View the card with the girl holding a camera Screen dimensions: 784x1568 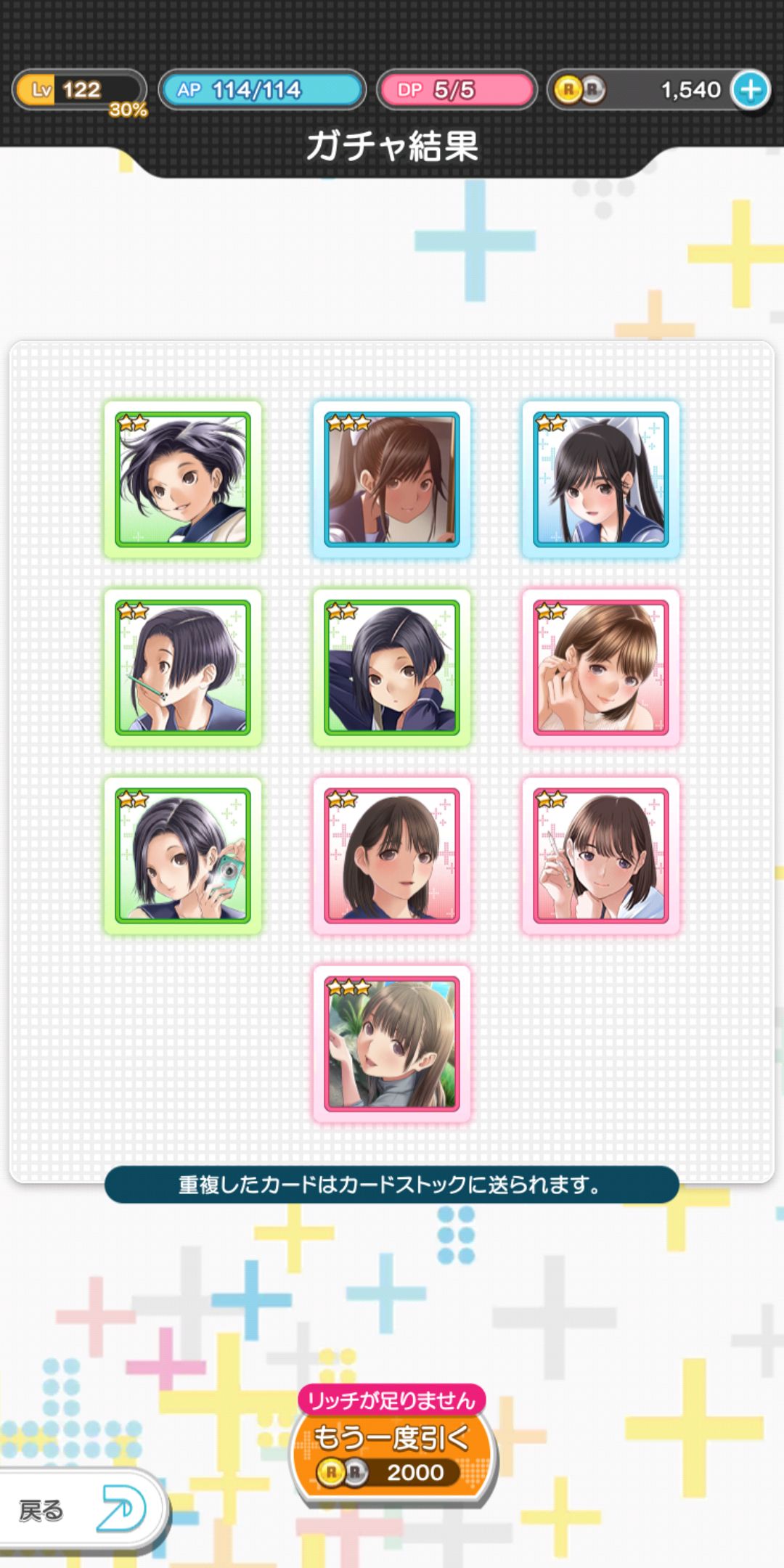pyautogui.click(x=183, y=855)
